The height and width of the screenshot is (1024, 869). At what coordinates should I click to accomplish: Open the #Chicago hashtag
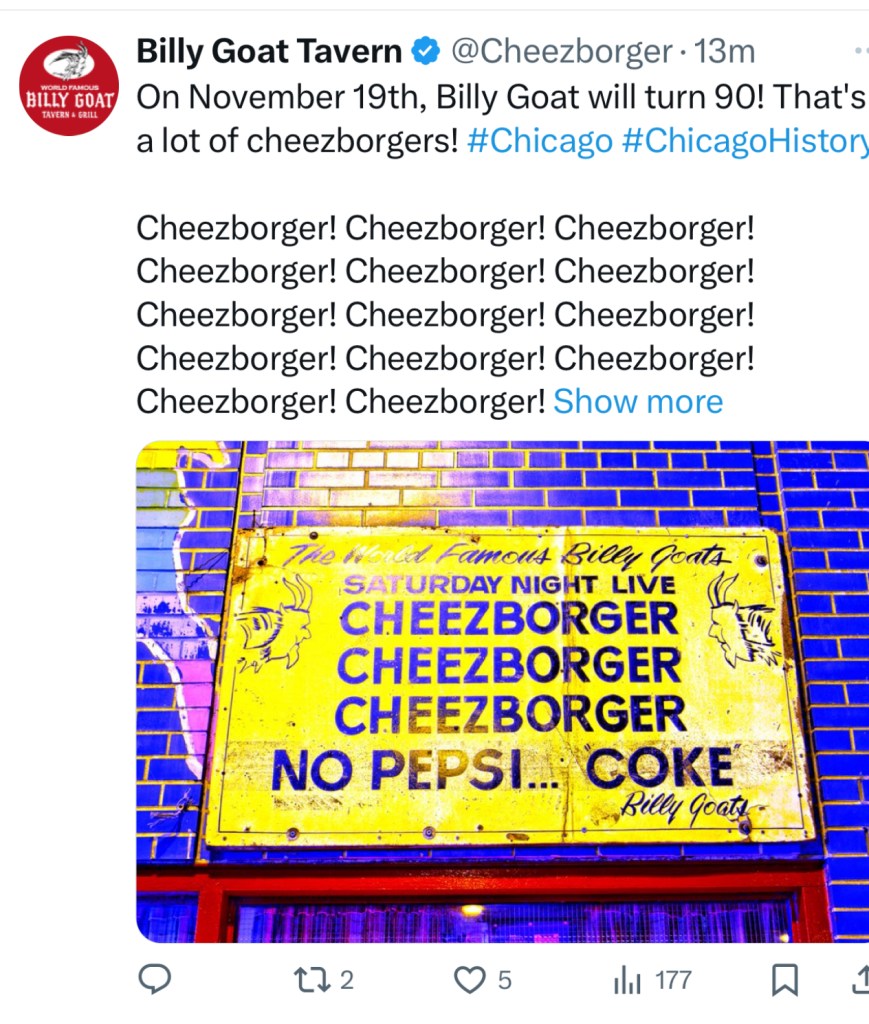click(539, 141)
